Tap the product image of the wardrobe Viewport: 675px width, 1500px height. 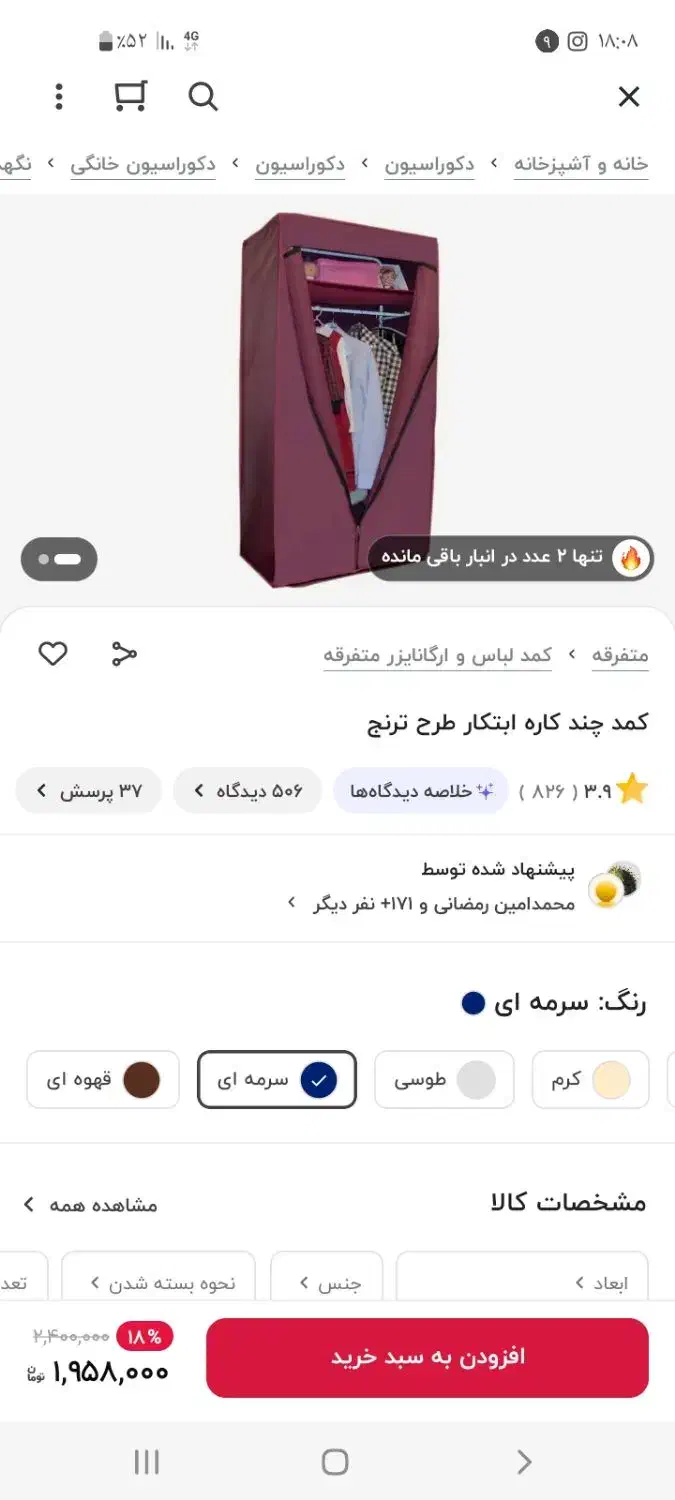339,398
